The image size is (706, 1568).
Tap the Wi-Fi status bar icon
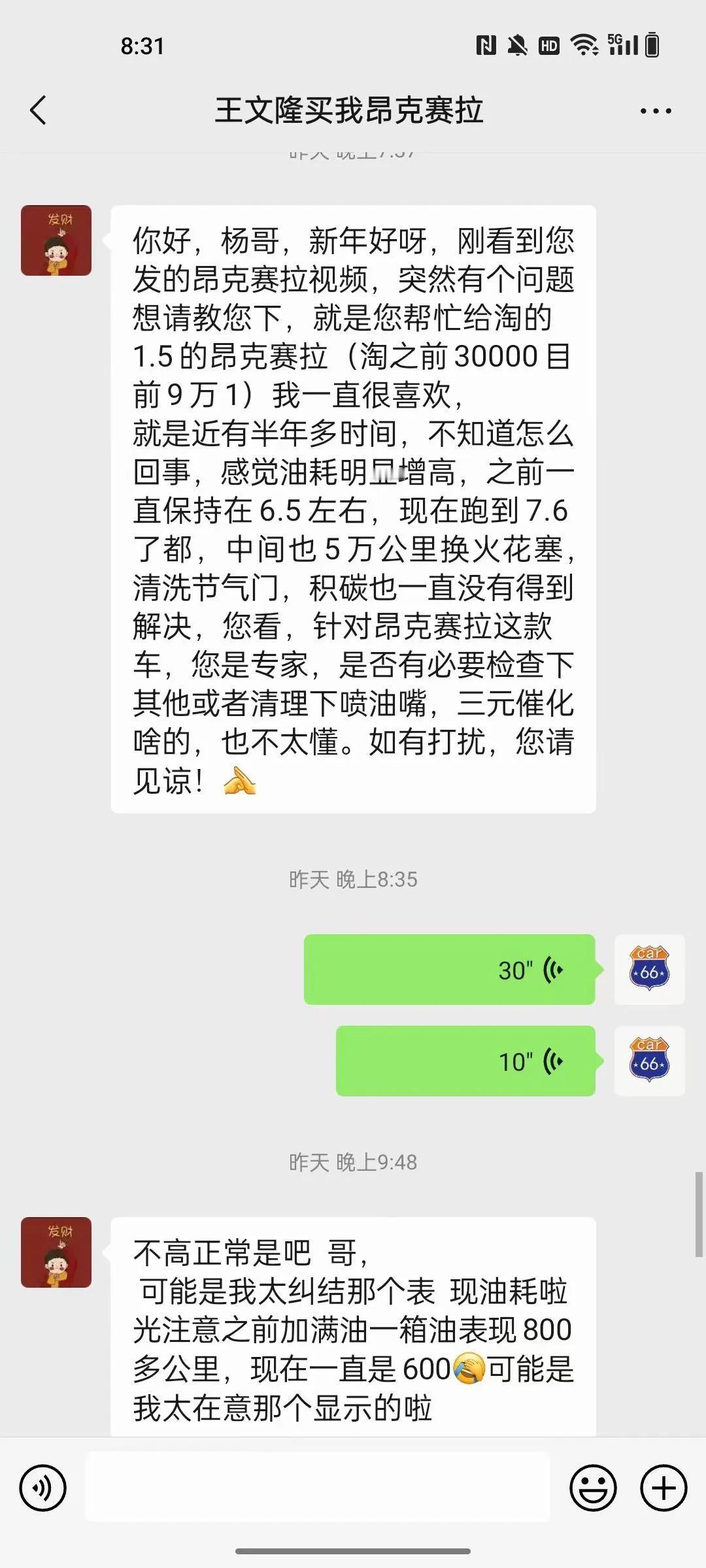pyautogui.click(x=584, y=45)
